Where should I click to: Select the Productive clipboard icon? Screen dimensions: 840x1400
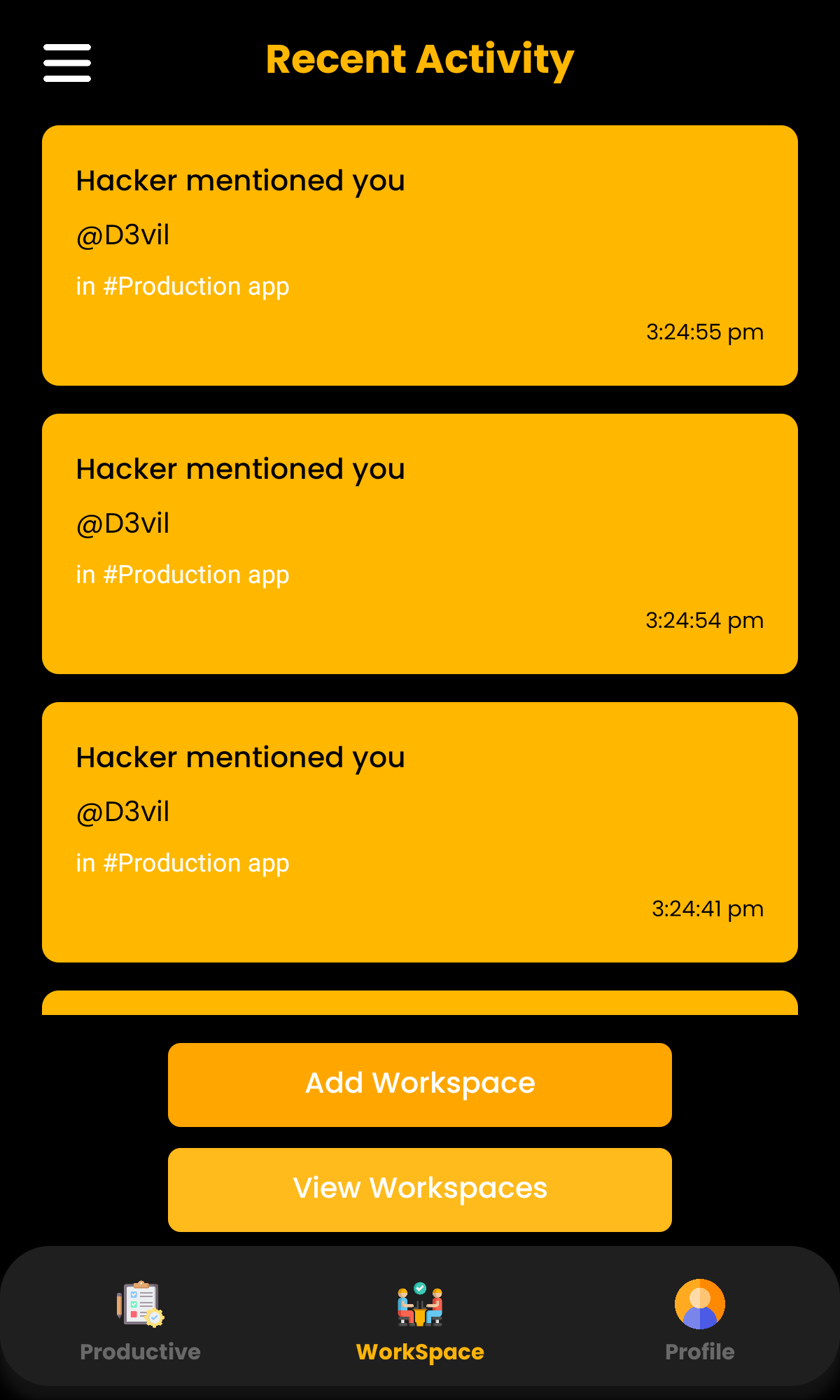point(140,1303)
